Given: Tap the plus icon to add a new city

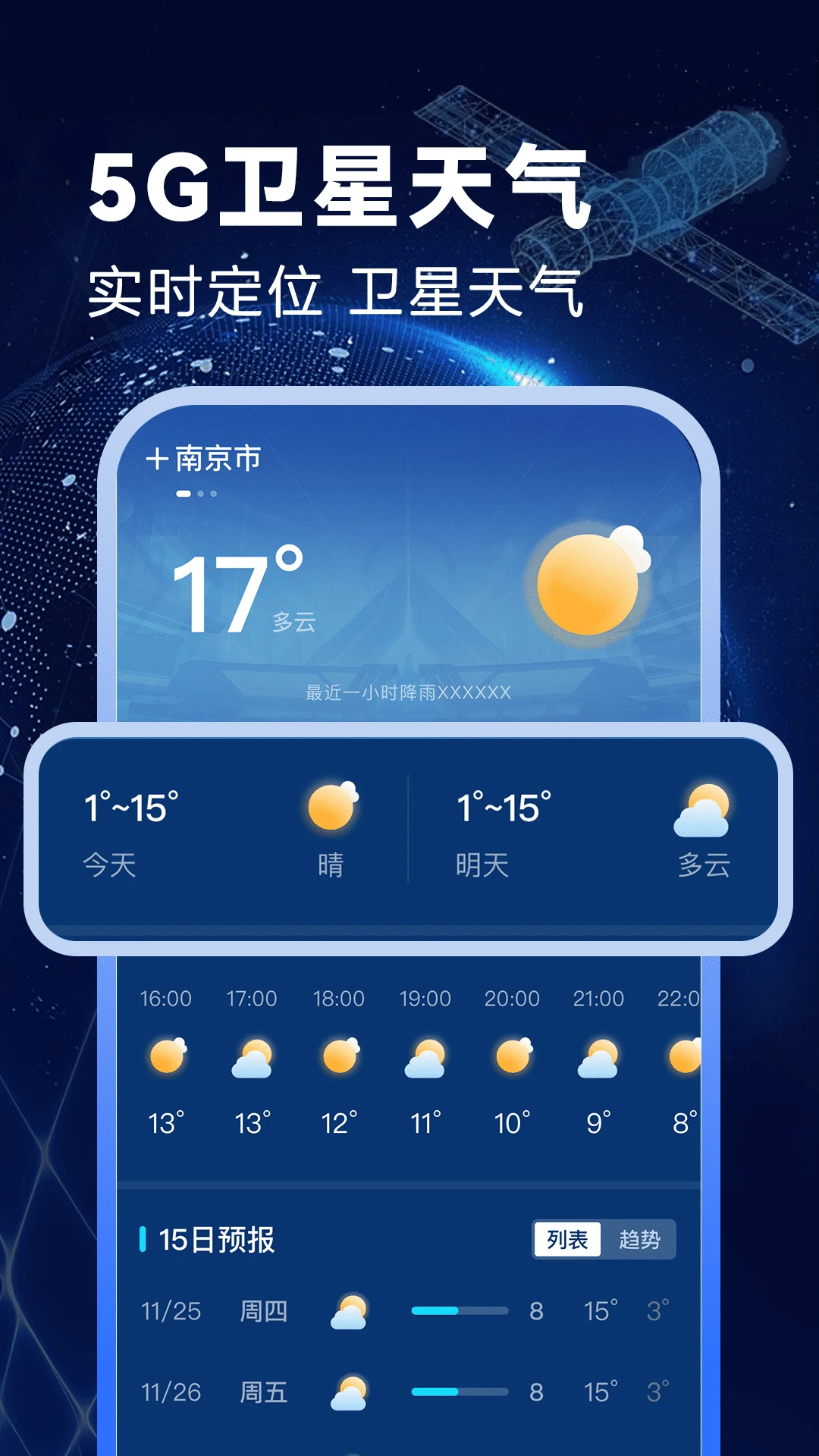Looking at the screenshot, I should coord(157,456).
